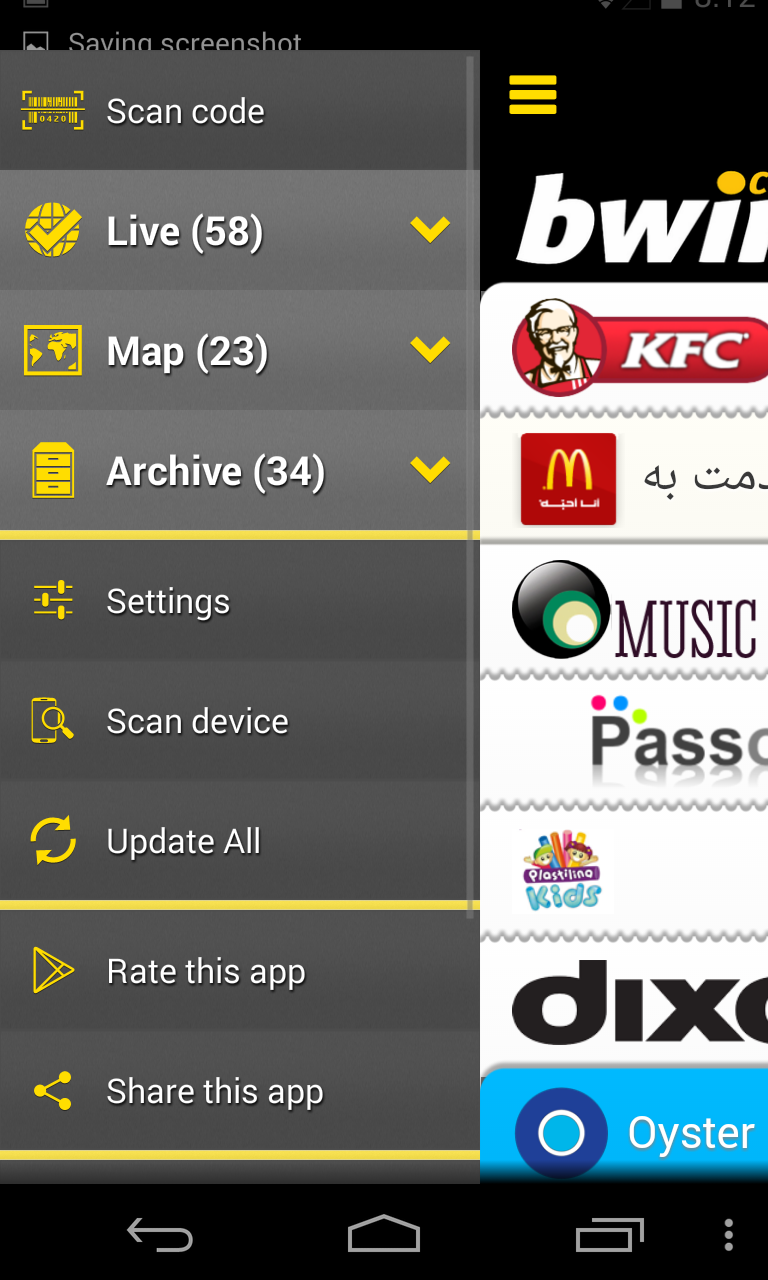The height and width of the screenshot is (1280, 768).
Task: Tap Update All
Action: pyautogui.click(x=183, y=841)
